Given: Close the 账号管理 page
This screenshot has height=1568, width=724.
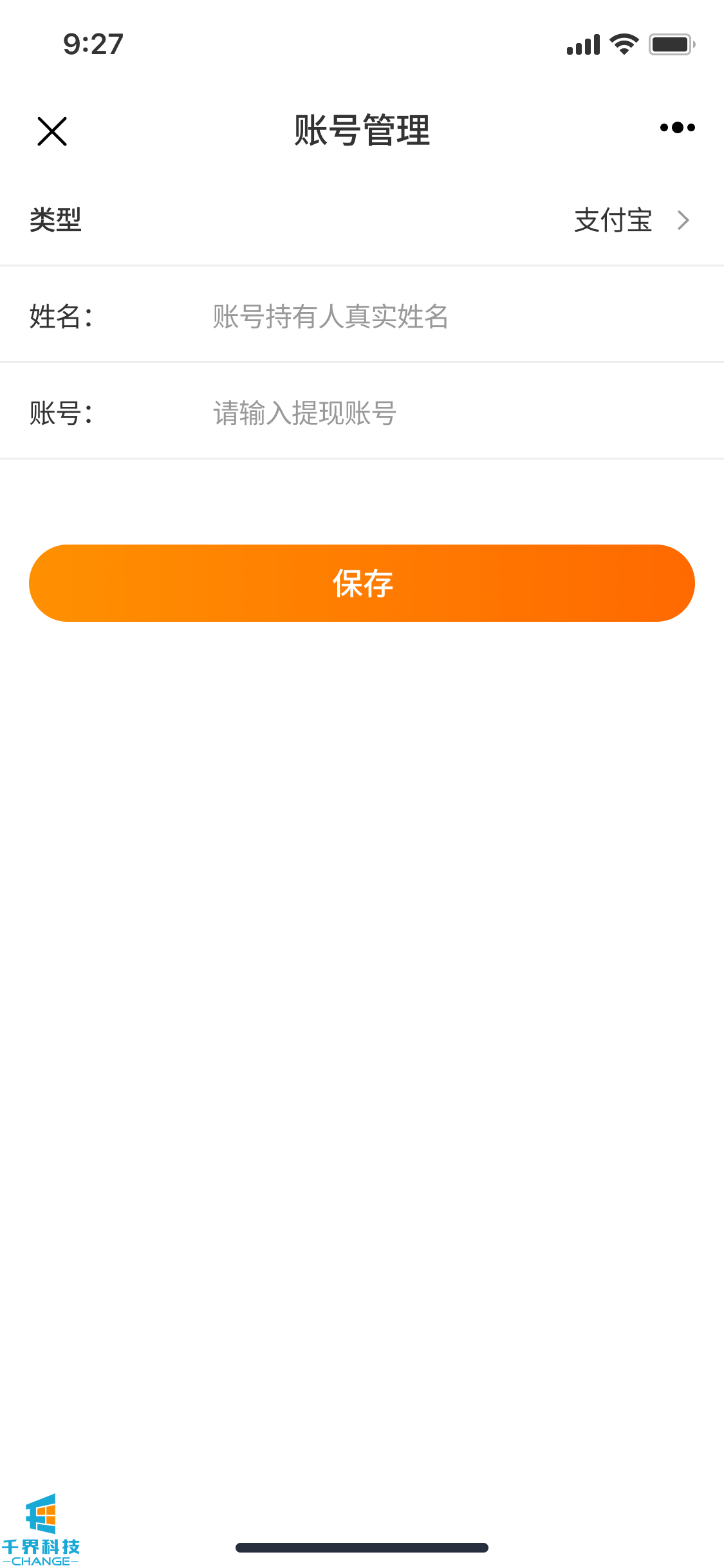Looking at the screenshot, I should [x=52, y=131].
